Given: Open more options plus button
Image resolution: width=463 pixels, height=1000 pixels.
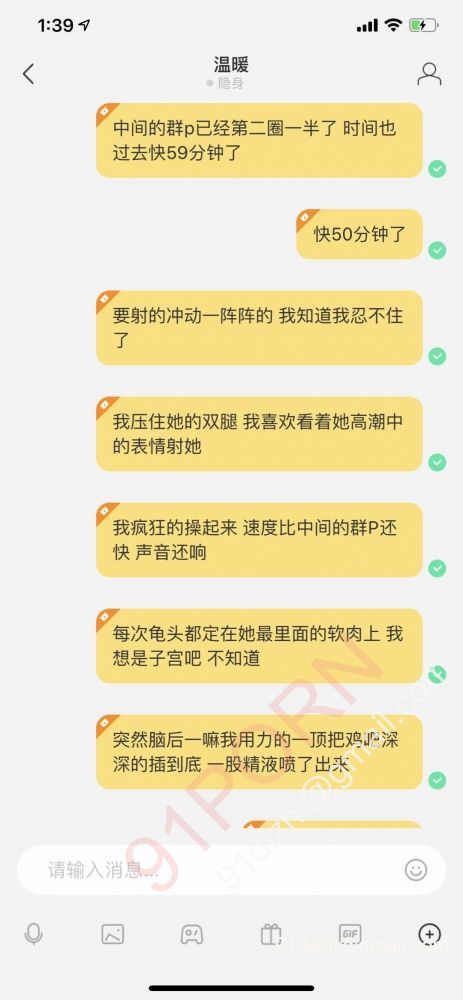Looking at the screenshot, I should 429,934.
